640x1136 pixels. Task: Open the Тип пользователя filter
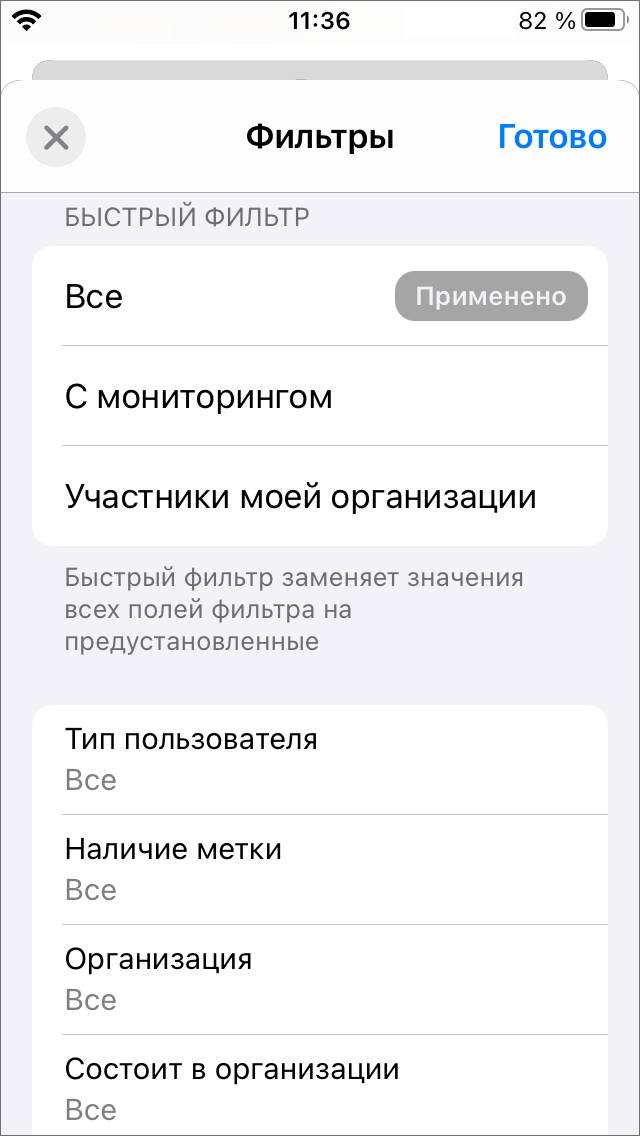point(320,760)
